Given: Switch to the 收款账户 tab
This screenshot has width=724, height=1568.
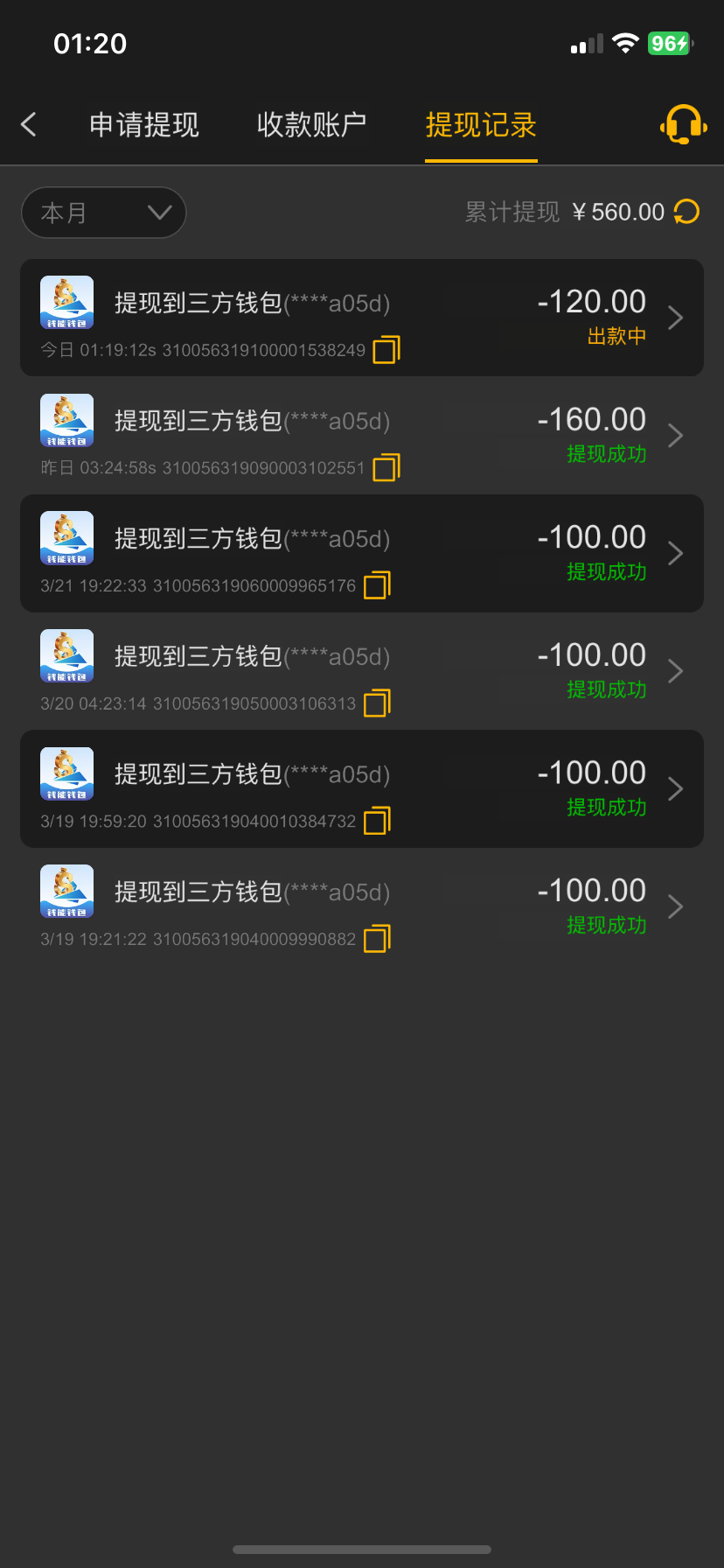Looking at the screenshot, I should coord(311,125).
